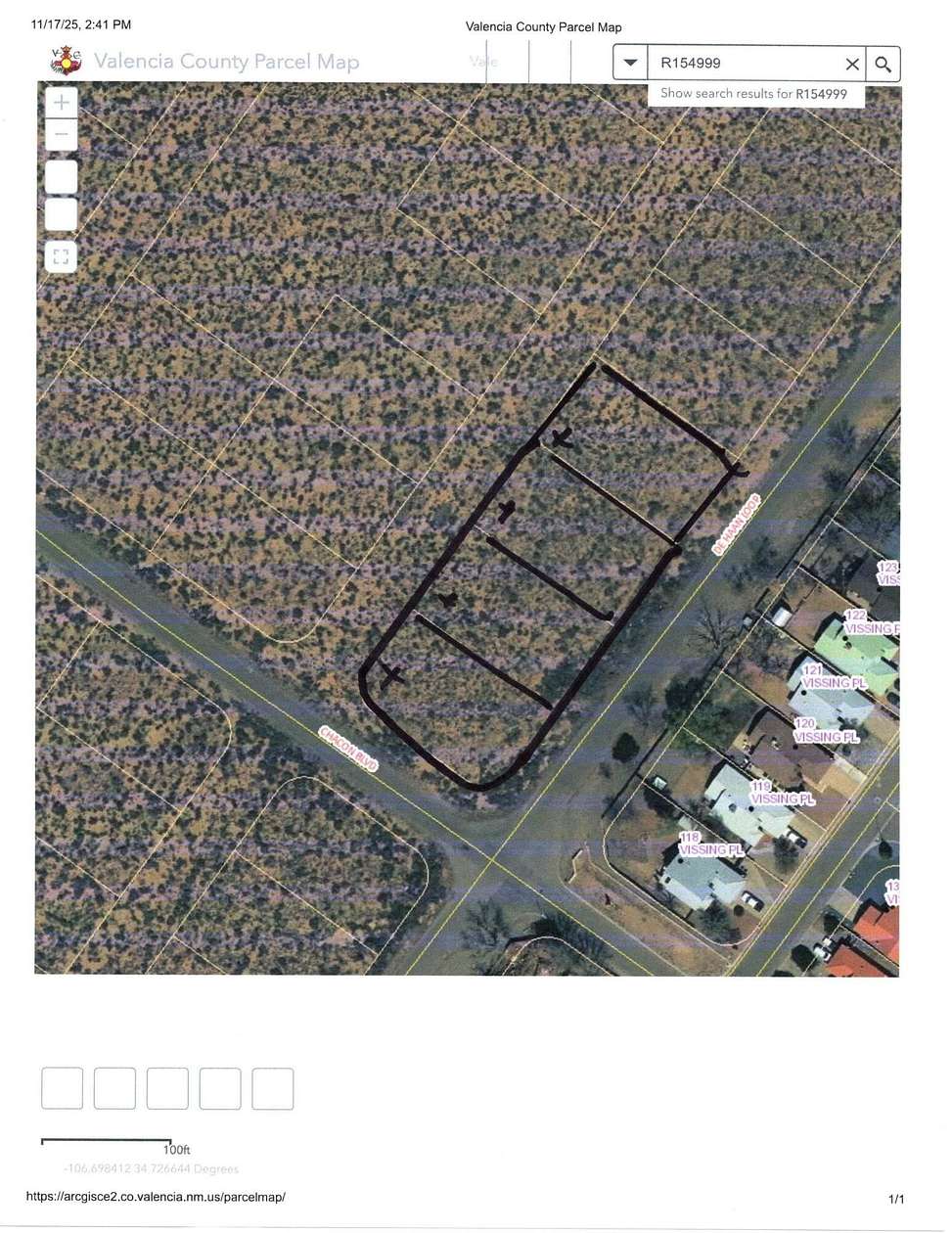
Task: Click Show search results for R154999
Action: (752, 93)
